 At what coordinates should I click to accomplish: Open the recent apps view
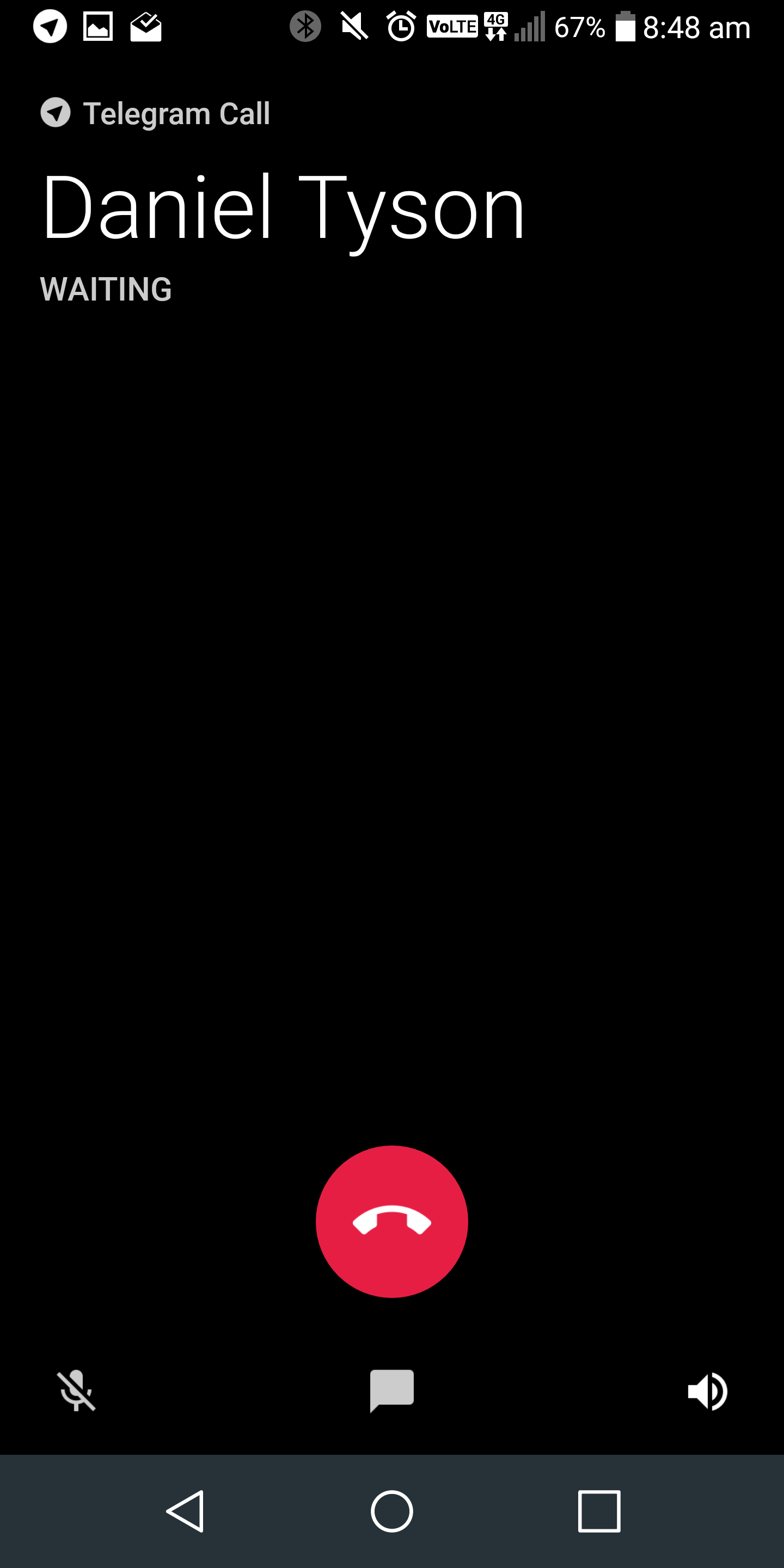(599, 1511)
